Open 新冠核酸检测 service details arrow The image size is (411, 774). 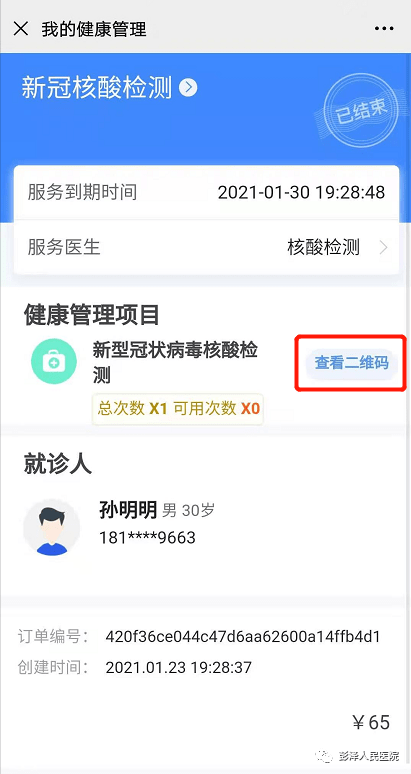[x=188, y=88]
